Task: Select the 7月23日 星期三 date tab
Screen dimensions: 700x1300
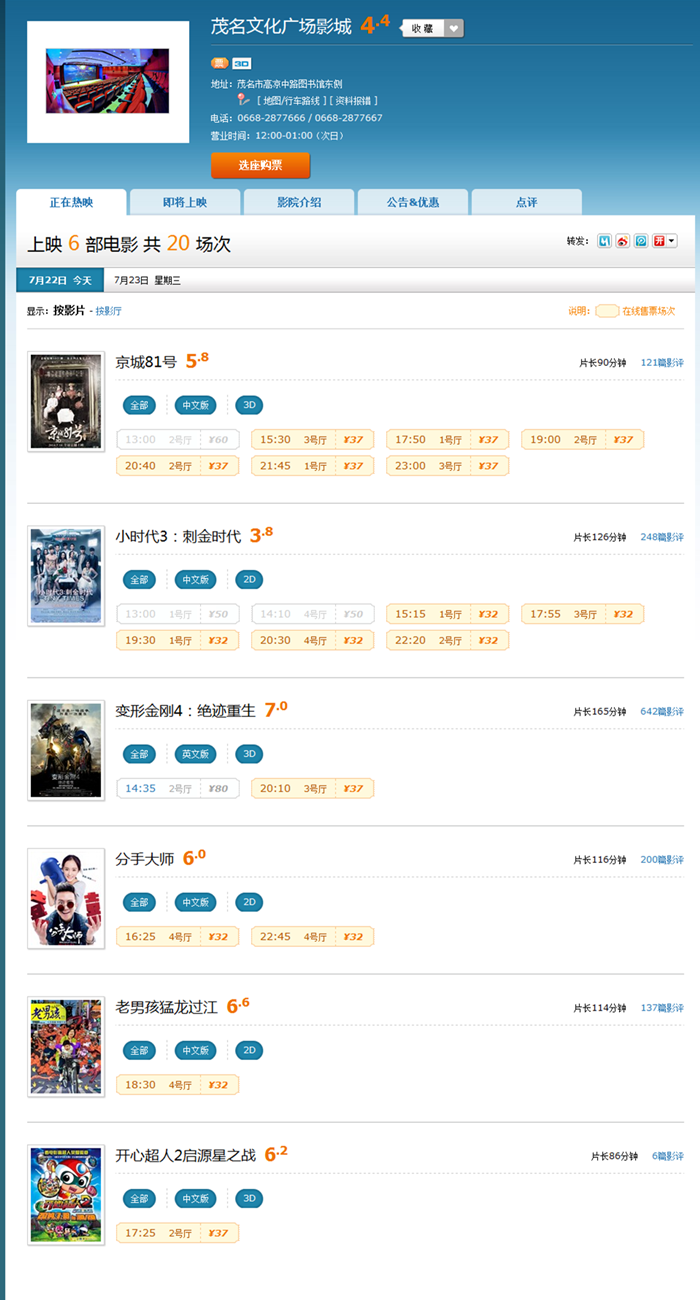Action: [x=147, y=280]
